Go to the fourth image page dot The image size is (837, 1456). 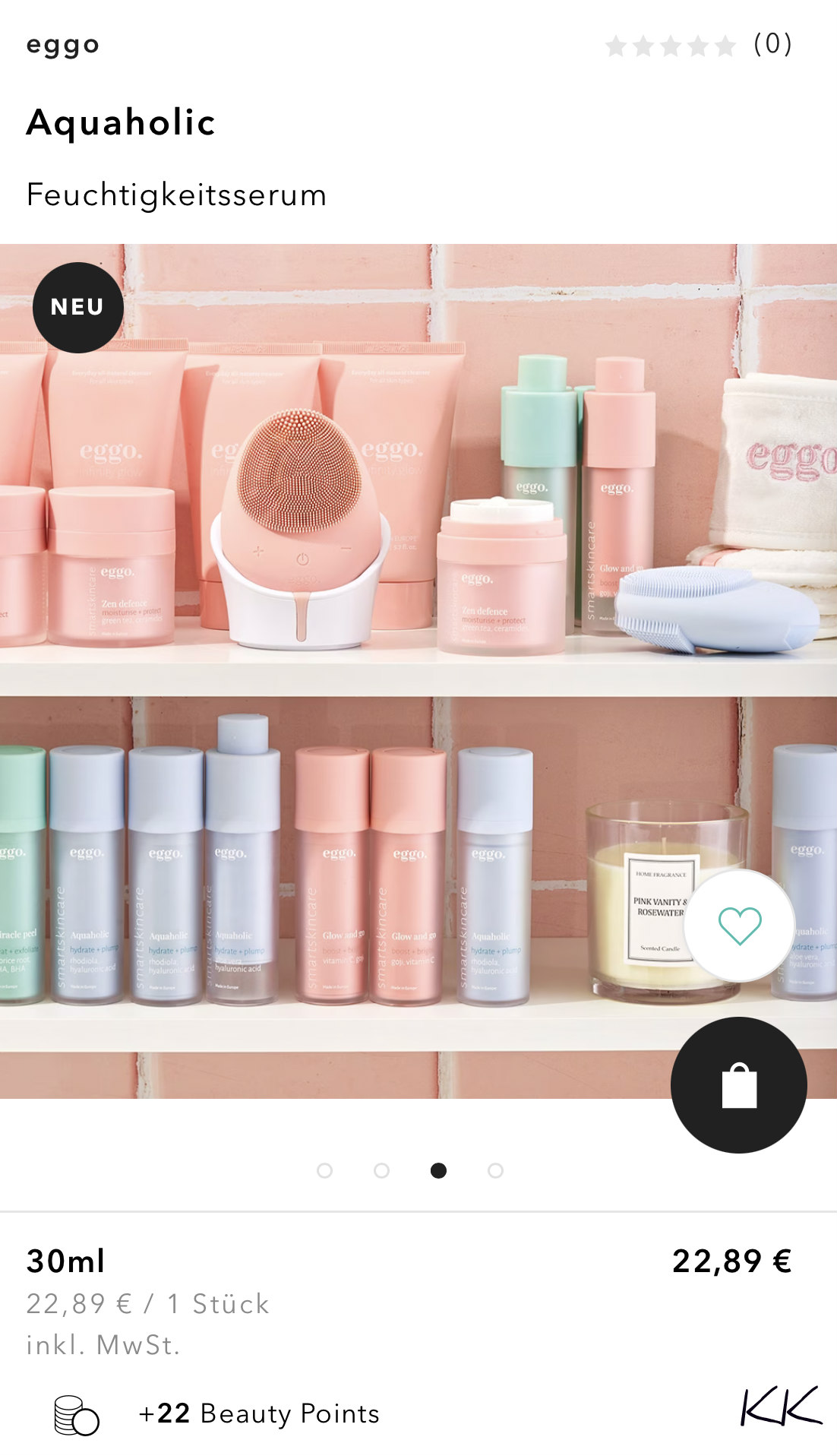[495, 1170]
